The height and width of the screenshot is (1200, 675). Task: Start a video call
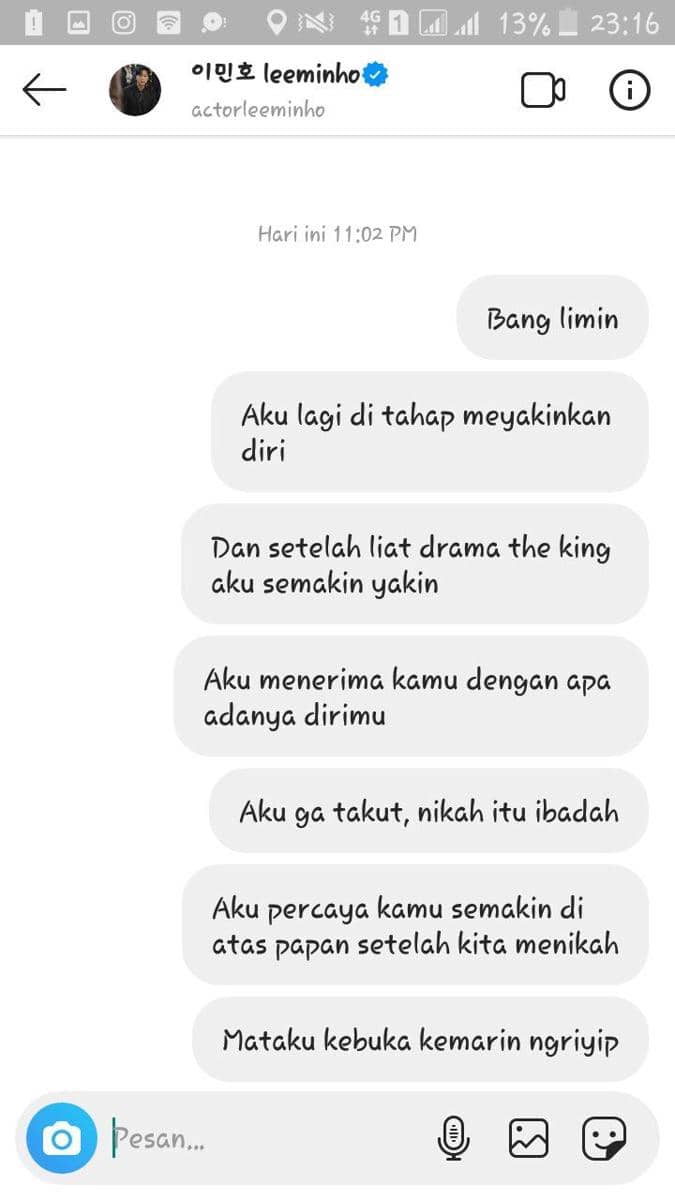pos(543,91)
